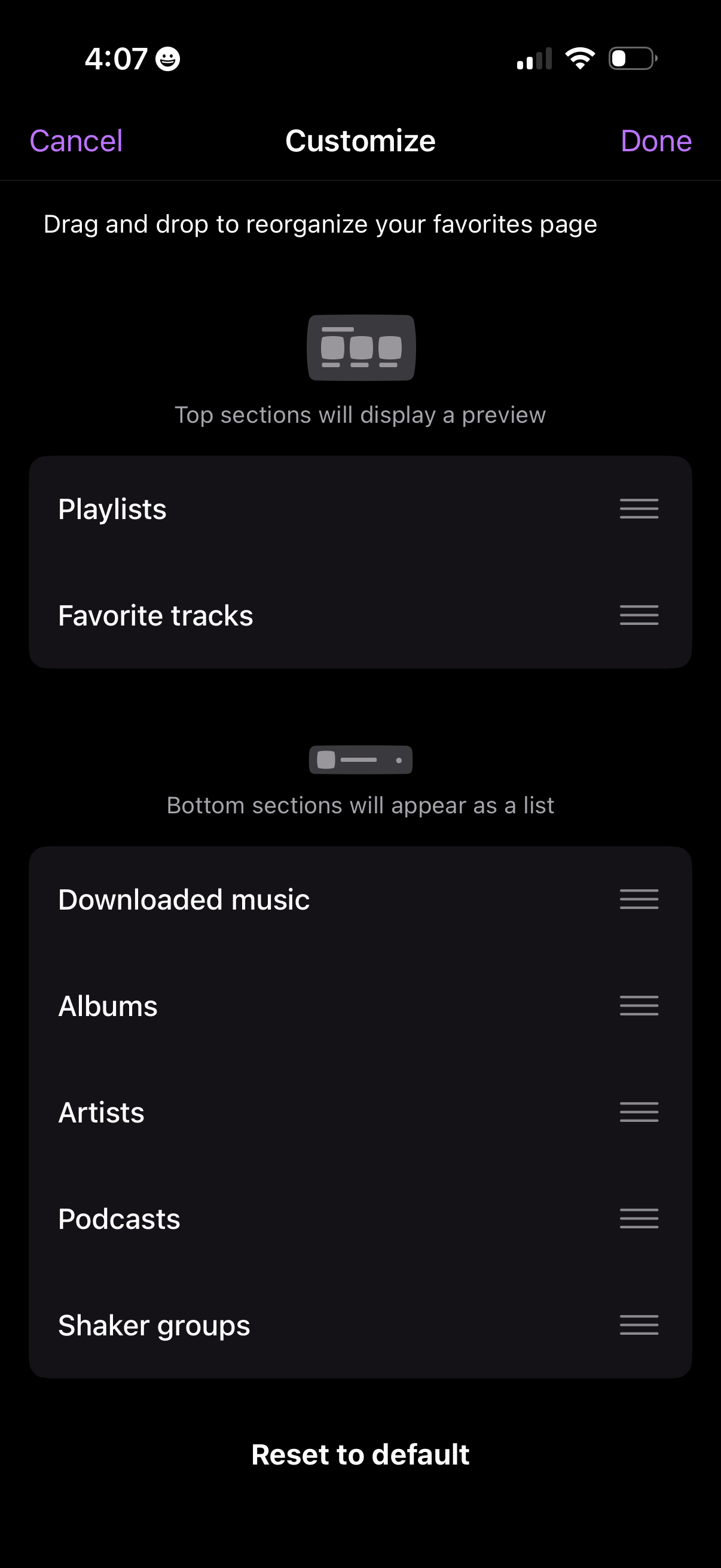721x1568 pixels.
Task: Grab the Podcasts drag handle
Action: (638, 1219)
